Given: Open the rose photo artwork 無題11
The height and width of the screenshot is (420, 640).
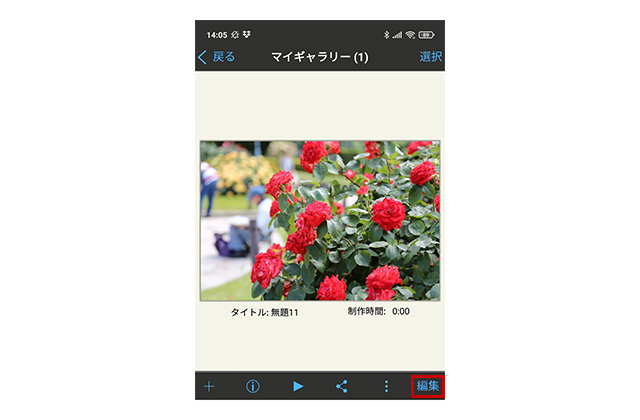Looking at the screenshot, I should (320, 220).
